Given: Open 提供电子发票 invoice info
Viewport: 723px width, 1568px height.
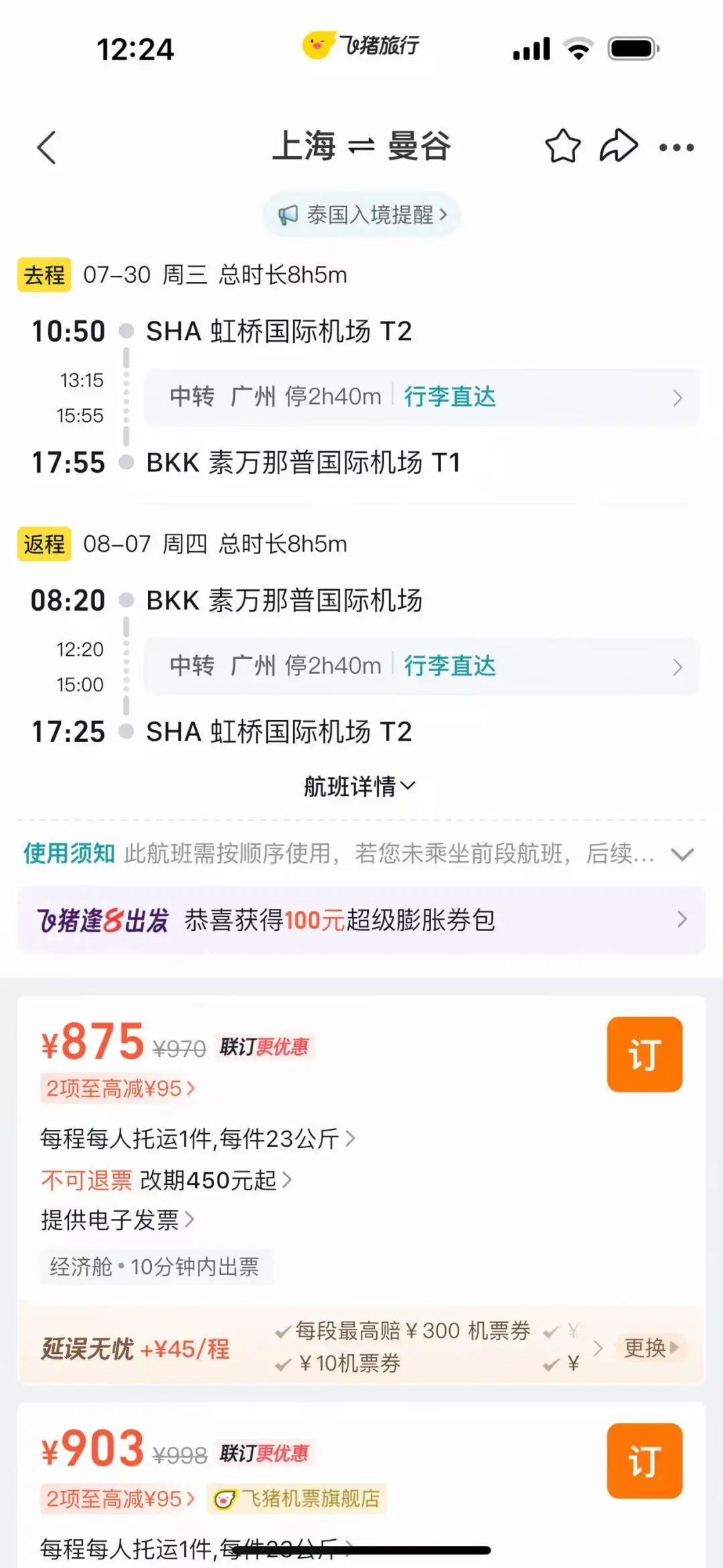Looking at the screenshot, I should coord(117,1220).
